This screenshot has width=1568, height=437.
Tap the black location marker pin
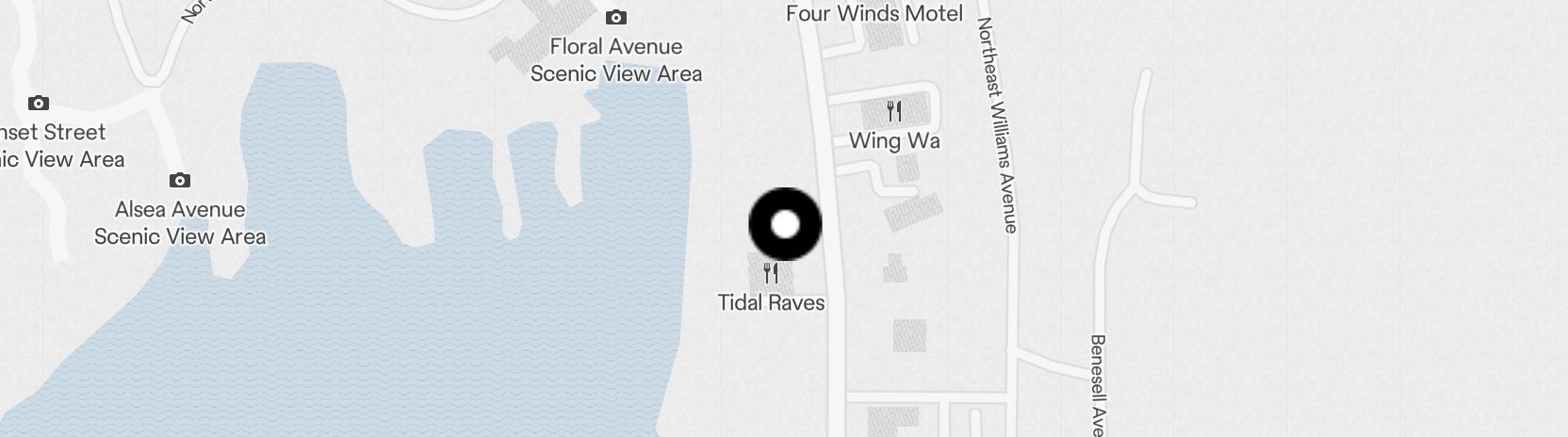(x=785, y=224)
